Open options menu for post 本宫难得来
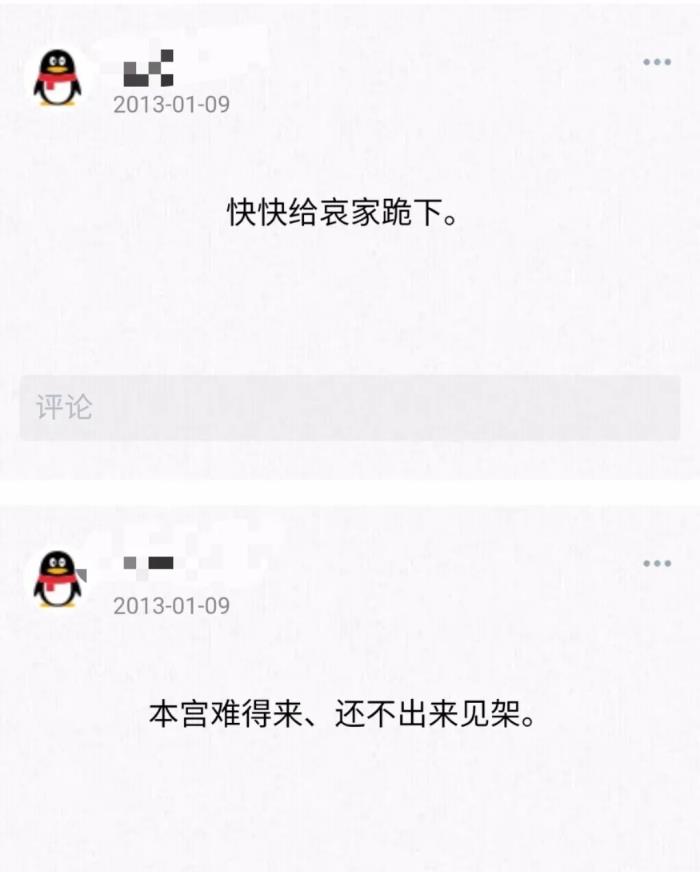 pos(656,564)
